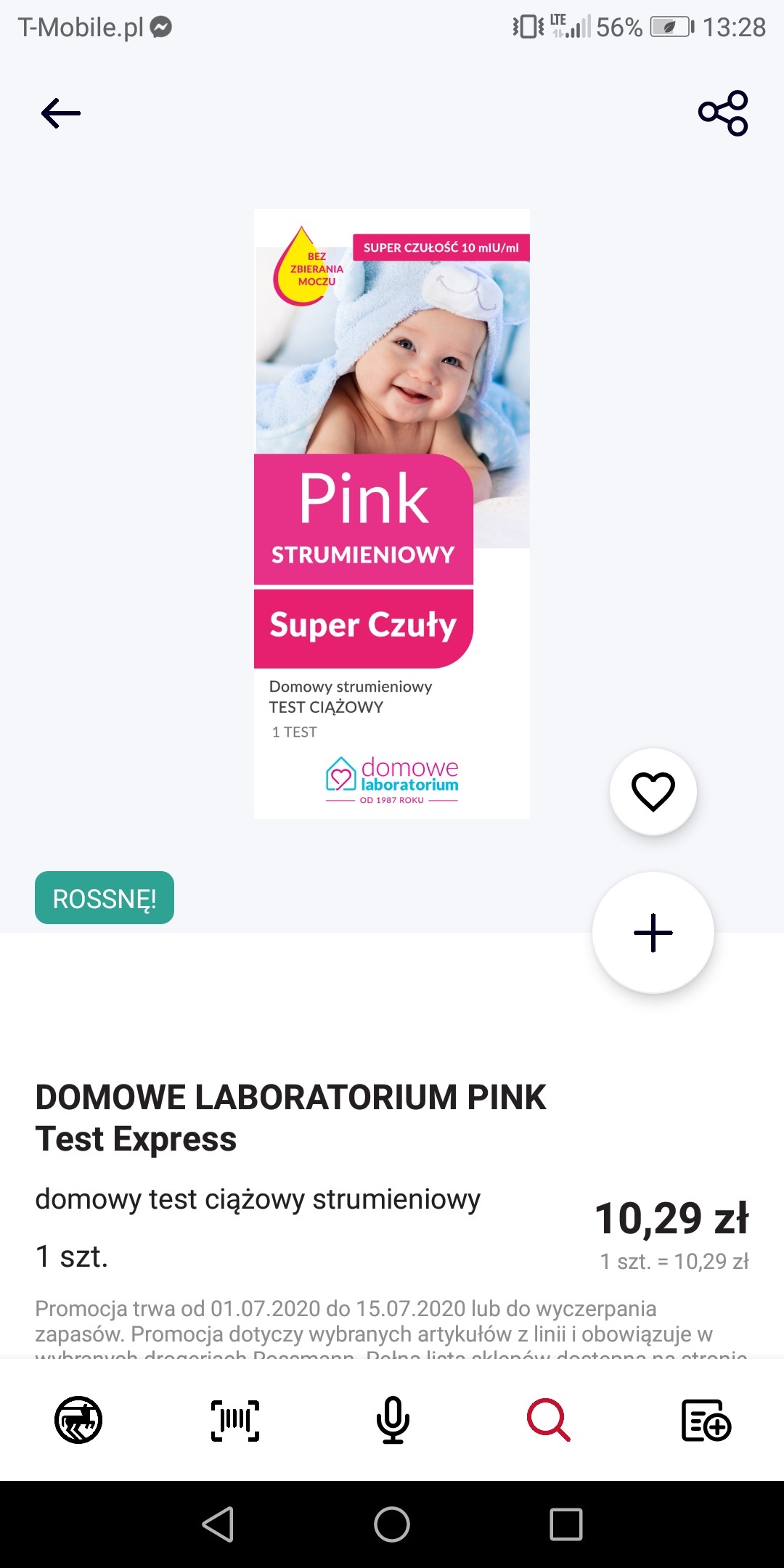Open the shopping list tab
Image resolution: width=784 pixels, height=1568 pixels.
point(706,1420)
